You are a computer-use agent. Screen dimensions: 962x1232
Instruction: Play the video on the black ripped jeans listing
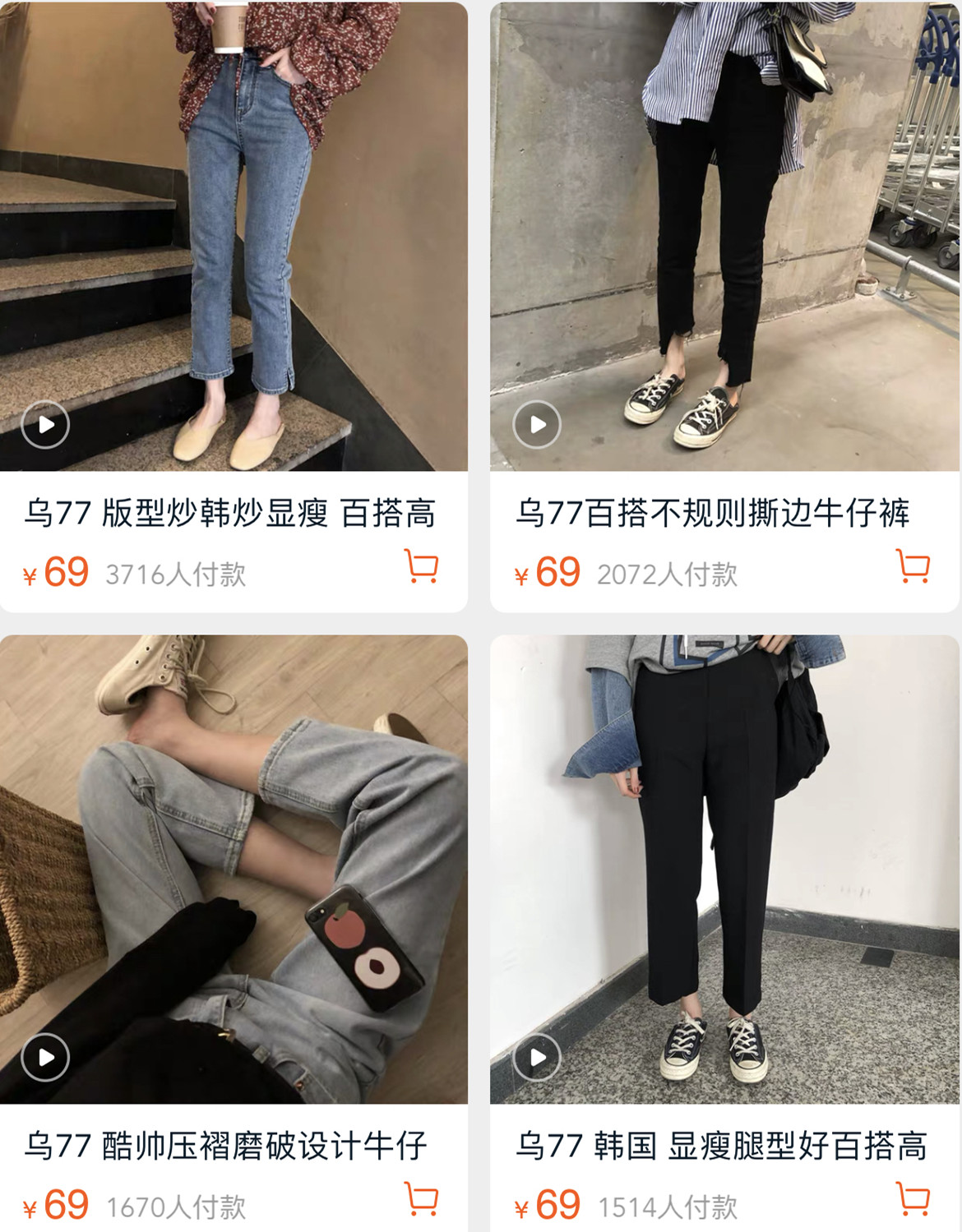[x=535, y=424]
